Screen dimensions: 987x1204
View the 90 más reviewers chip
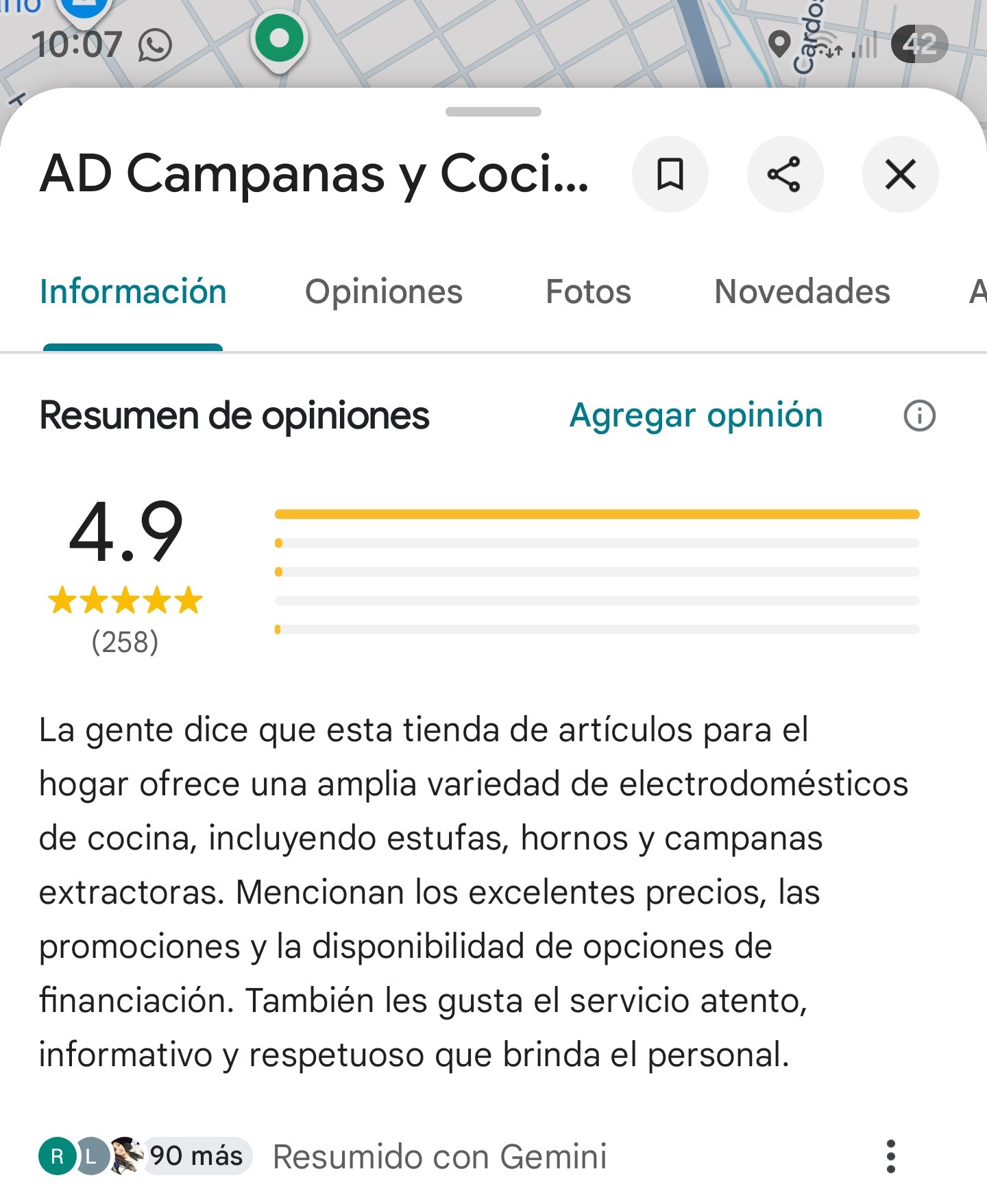tap(195, 1156)
